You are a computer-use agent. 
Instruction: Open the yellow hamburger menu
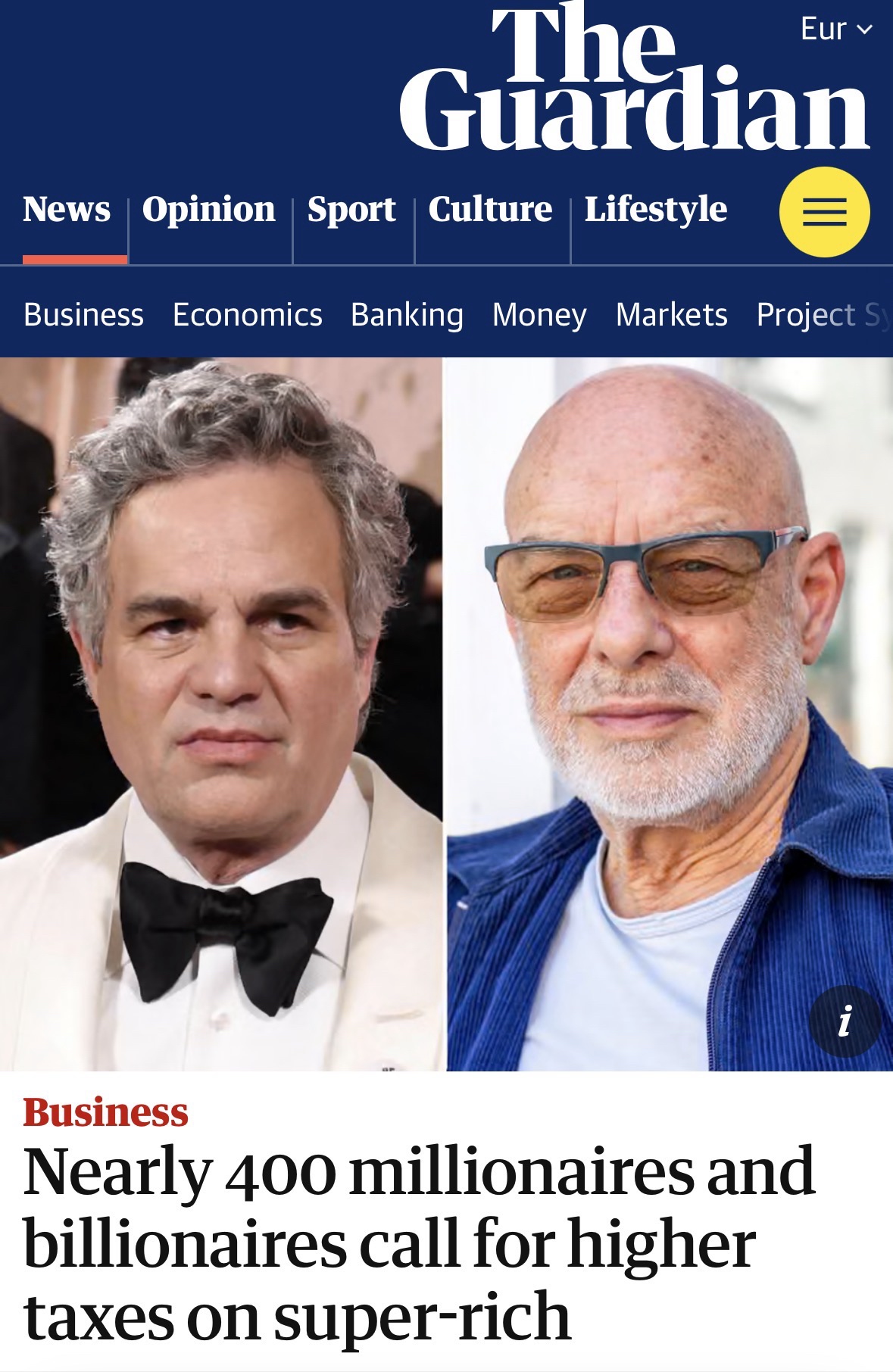824,212
